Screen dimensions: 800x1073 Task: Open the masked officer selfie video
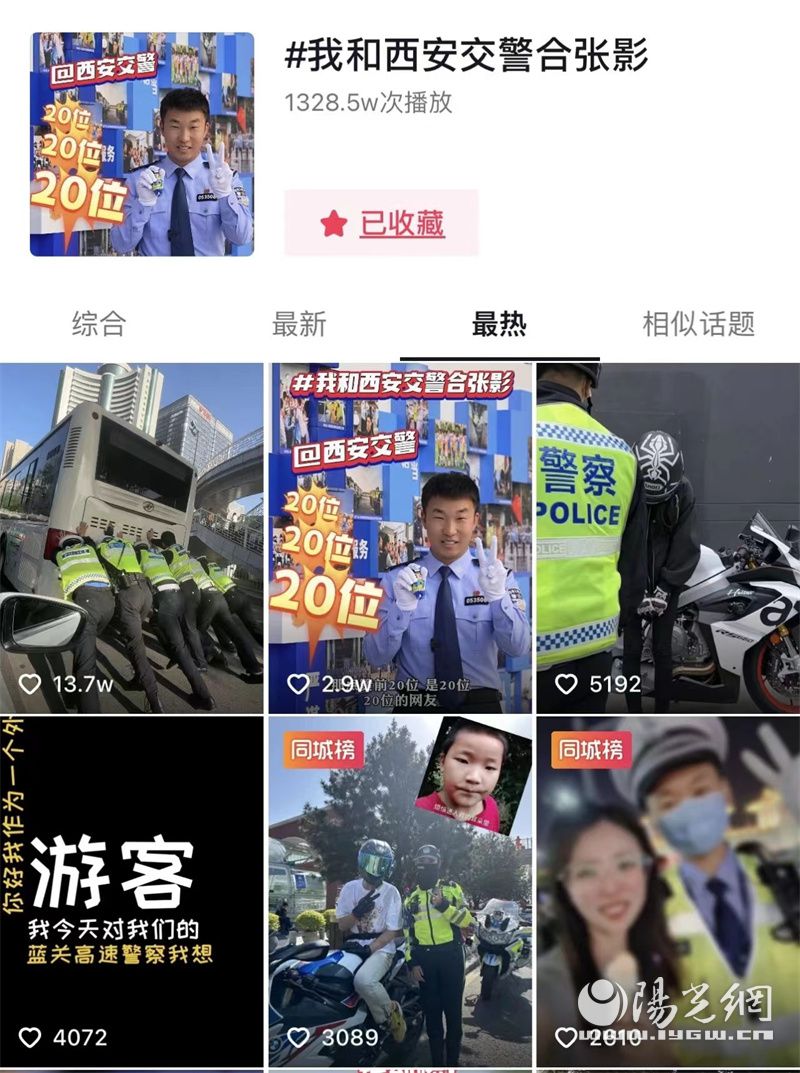pos(668,890)
